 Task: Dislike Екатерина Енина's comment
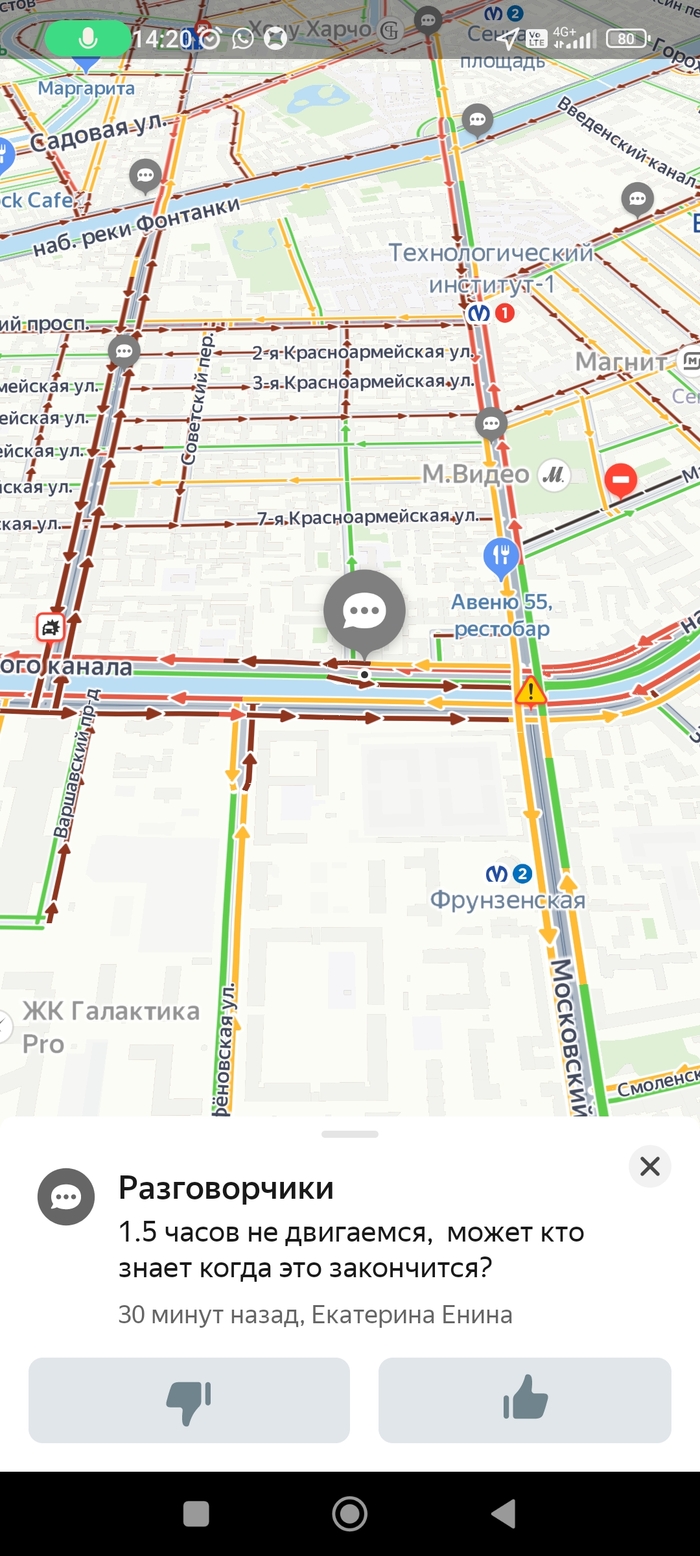[x=189, y=1400]
